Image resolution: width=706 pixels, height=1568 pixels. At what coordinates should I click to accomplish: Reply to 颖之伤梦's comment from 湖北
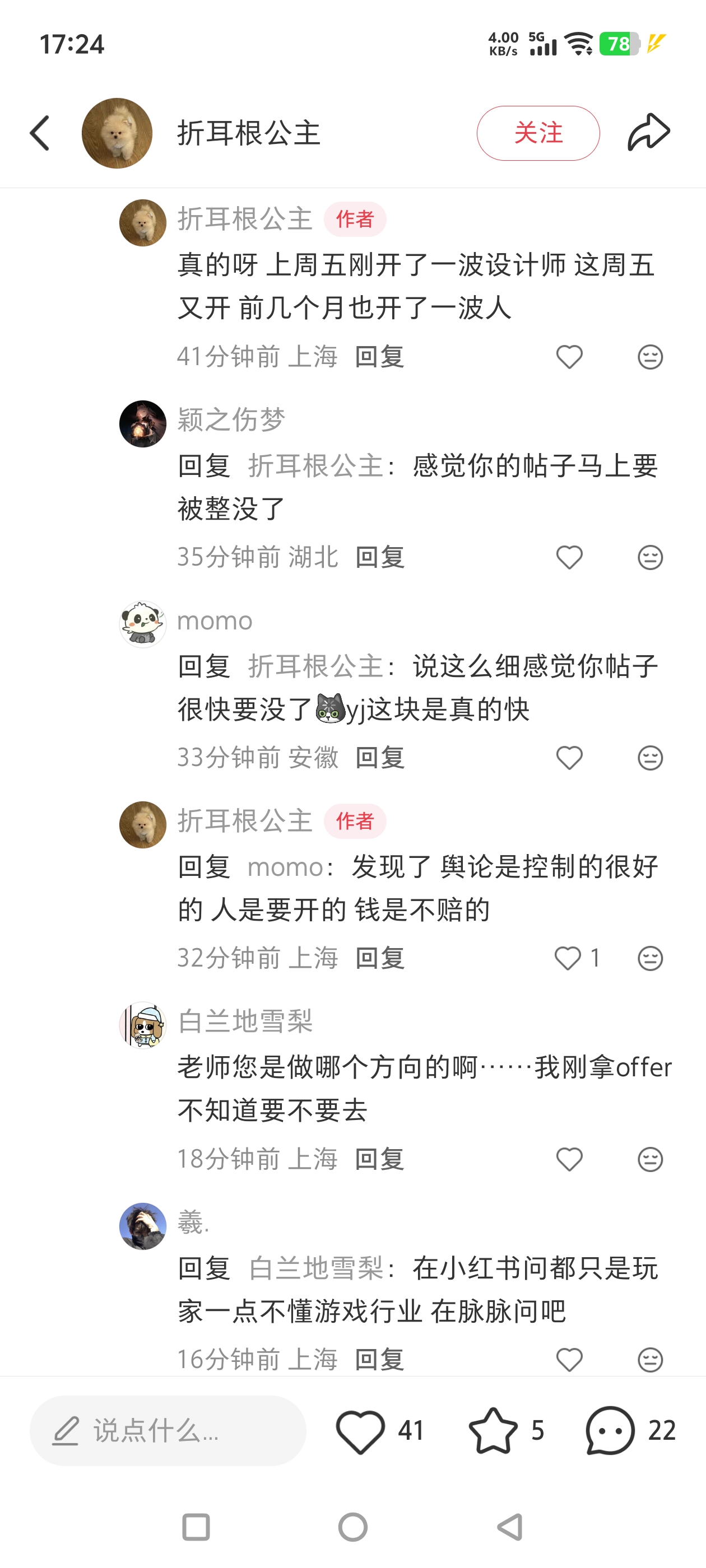(379, 557)
